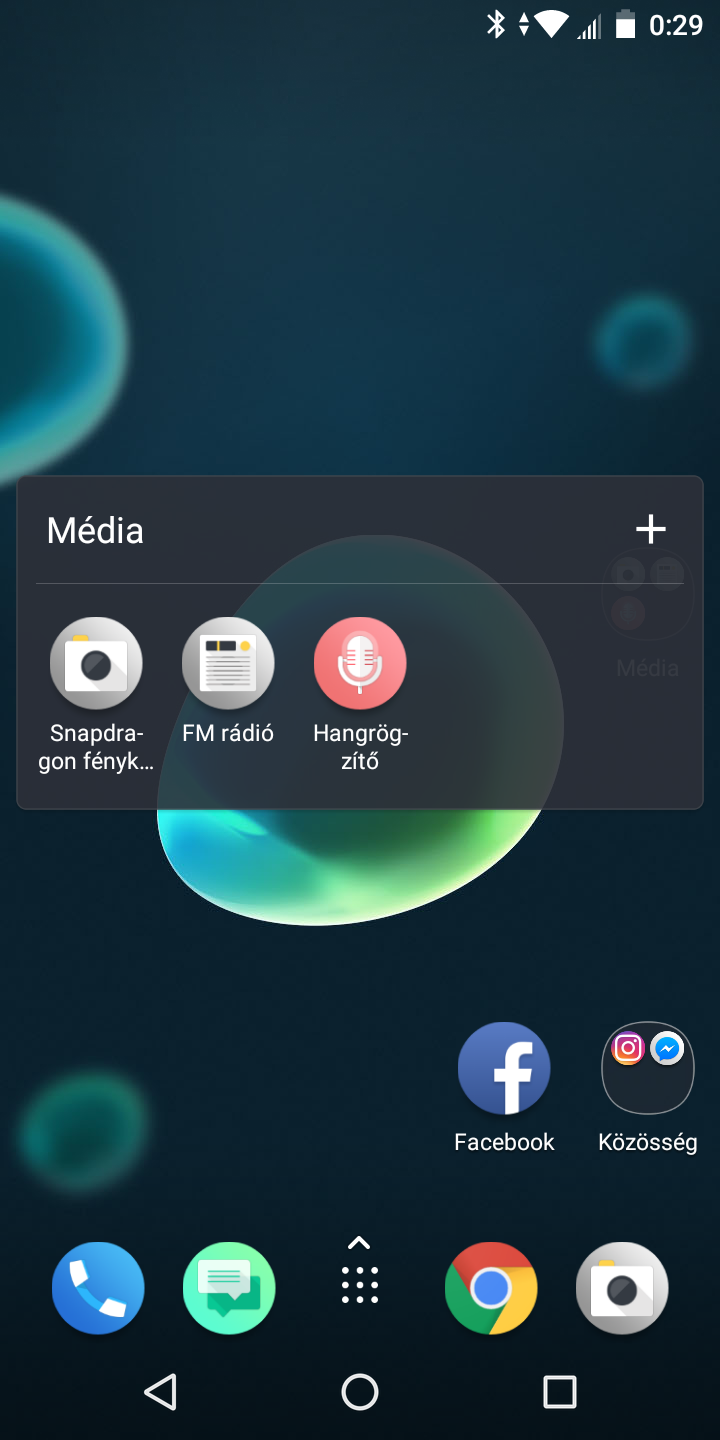This screenshot has height=1440, width=720.
Task: Open the phone dialer in the dock
Action: coord(98,1288)
